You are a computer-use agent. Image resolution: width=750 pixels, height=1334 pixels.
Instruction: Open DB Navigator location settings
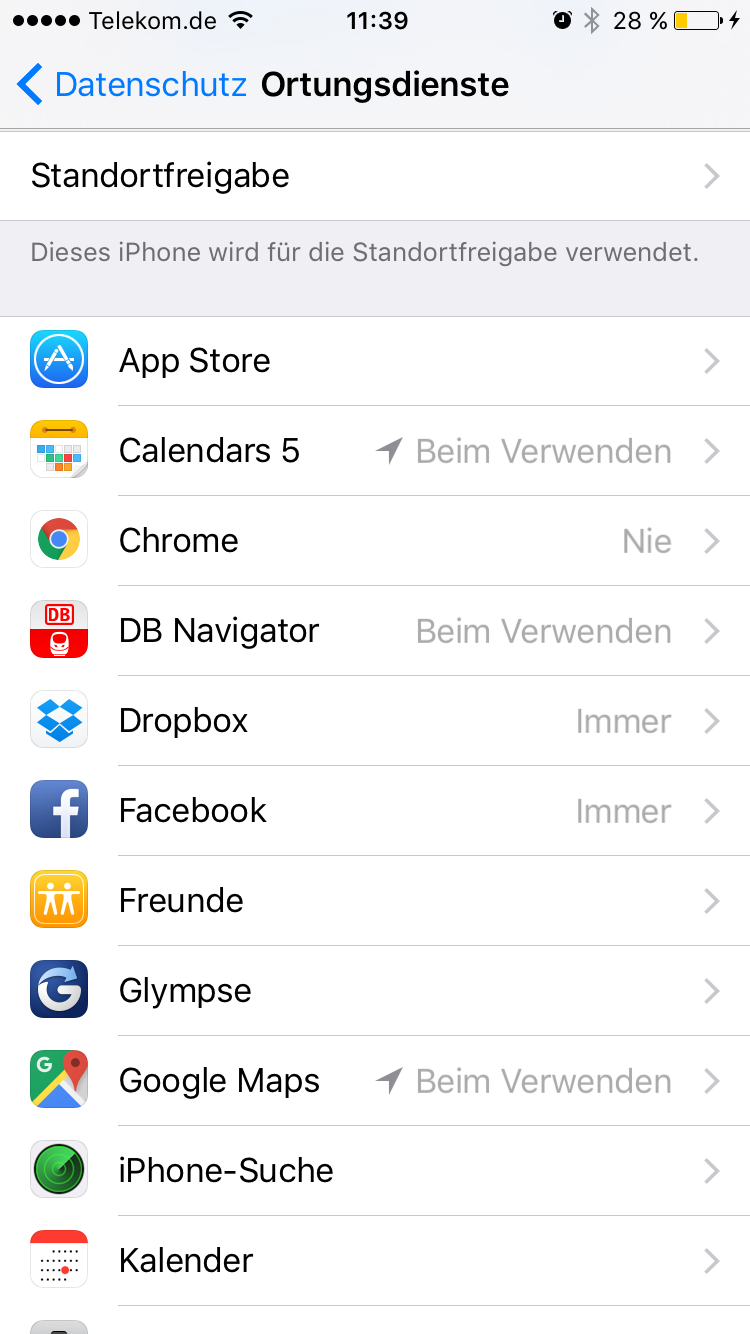click(375, 631)
